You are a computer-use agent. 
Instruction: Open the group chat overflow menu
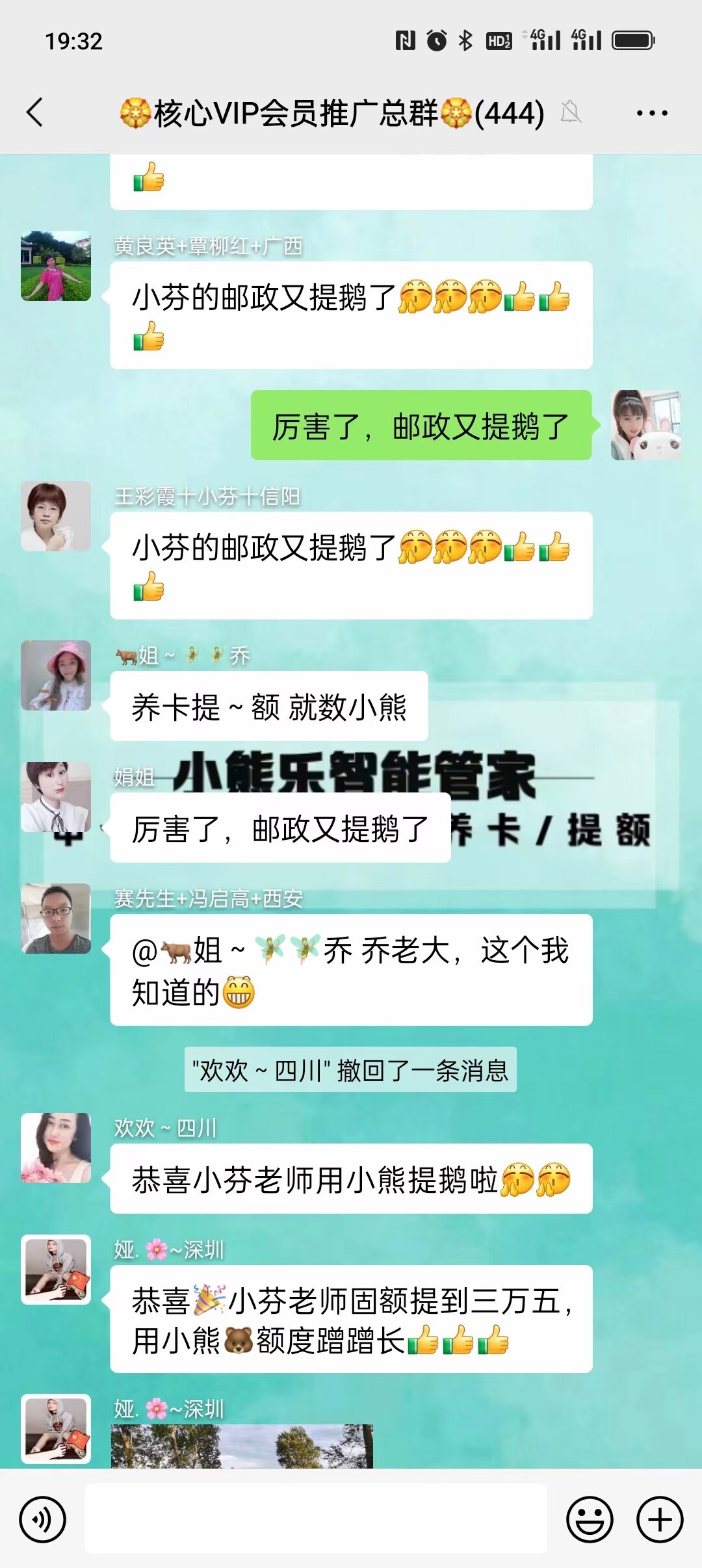[x=651, y=113]
